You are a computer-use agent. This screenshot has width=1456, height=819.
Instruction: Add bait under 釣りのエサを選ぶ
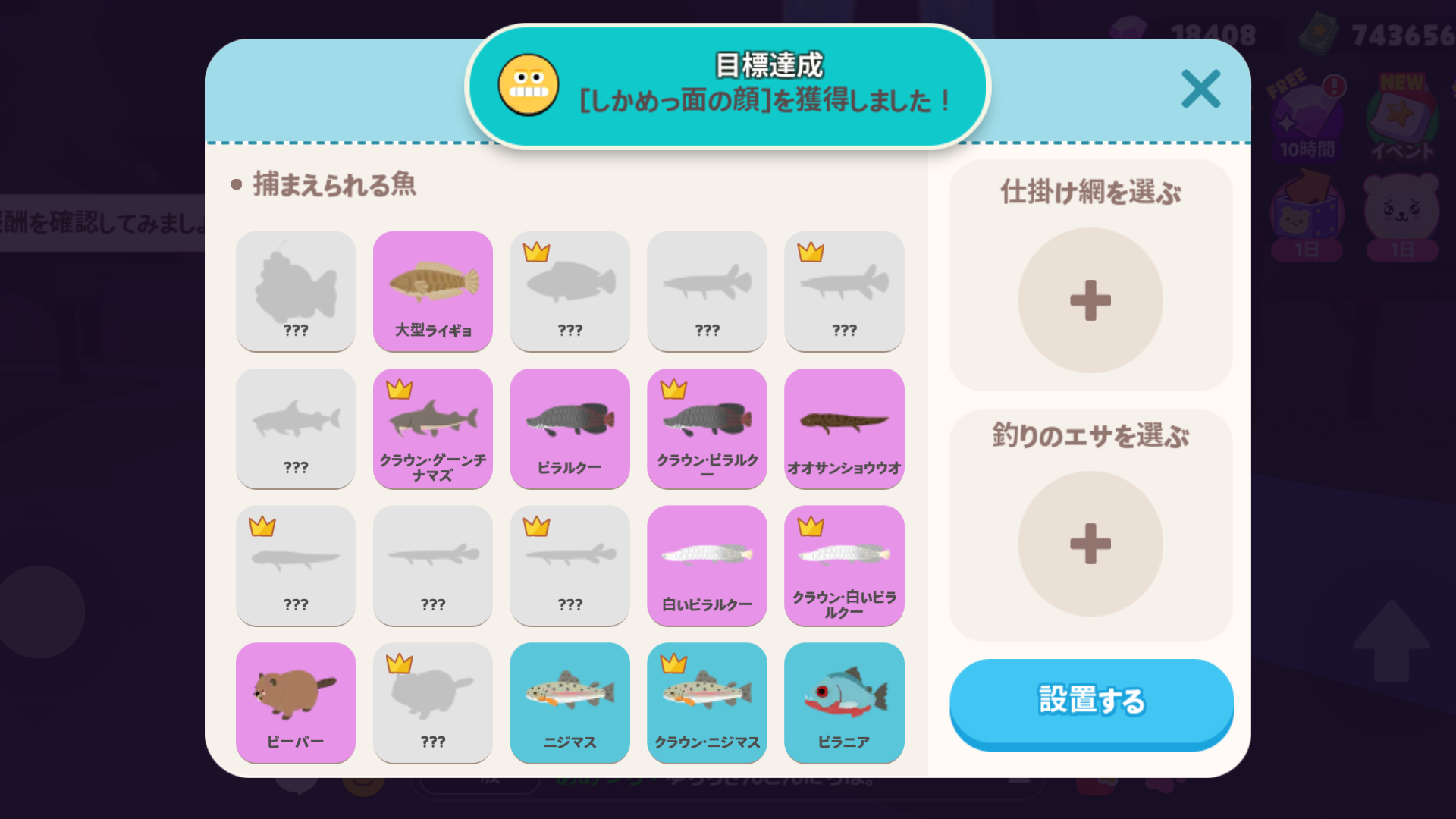point(1090,544)
